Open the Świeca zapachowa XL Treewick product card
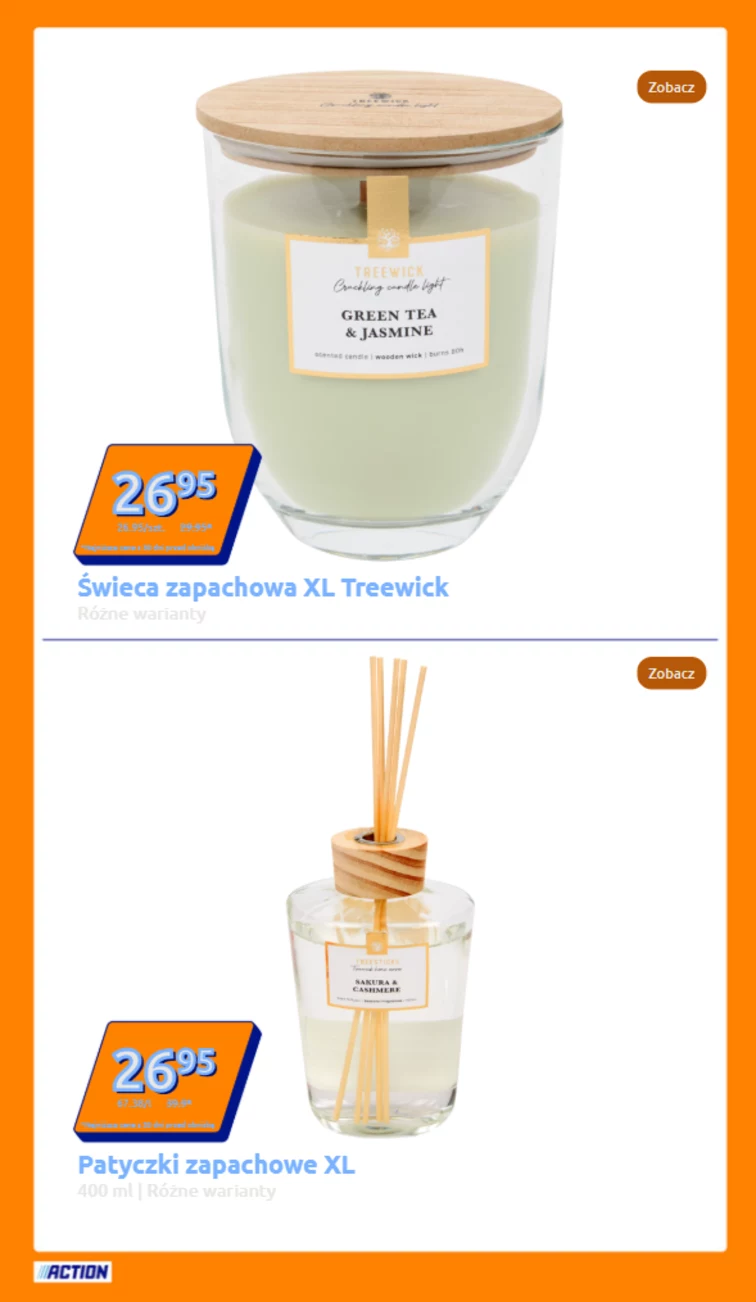Viewport: 756px width, 1302px height. (263, 587)
